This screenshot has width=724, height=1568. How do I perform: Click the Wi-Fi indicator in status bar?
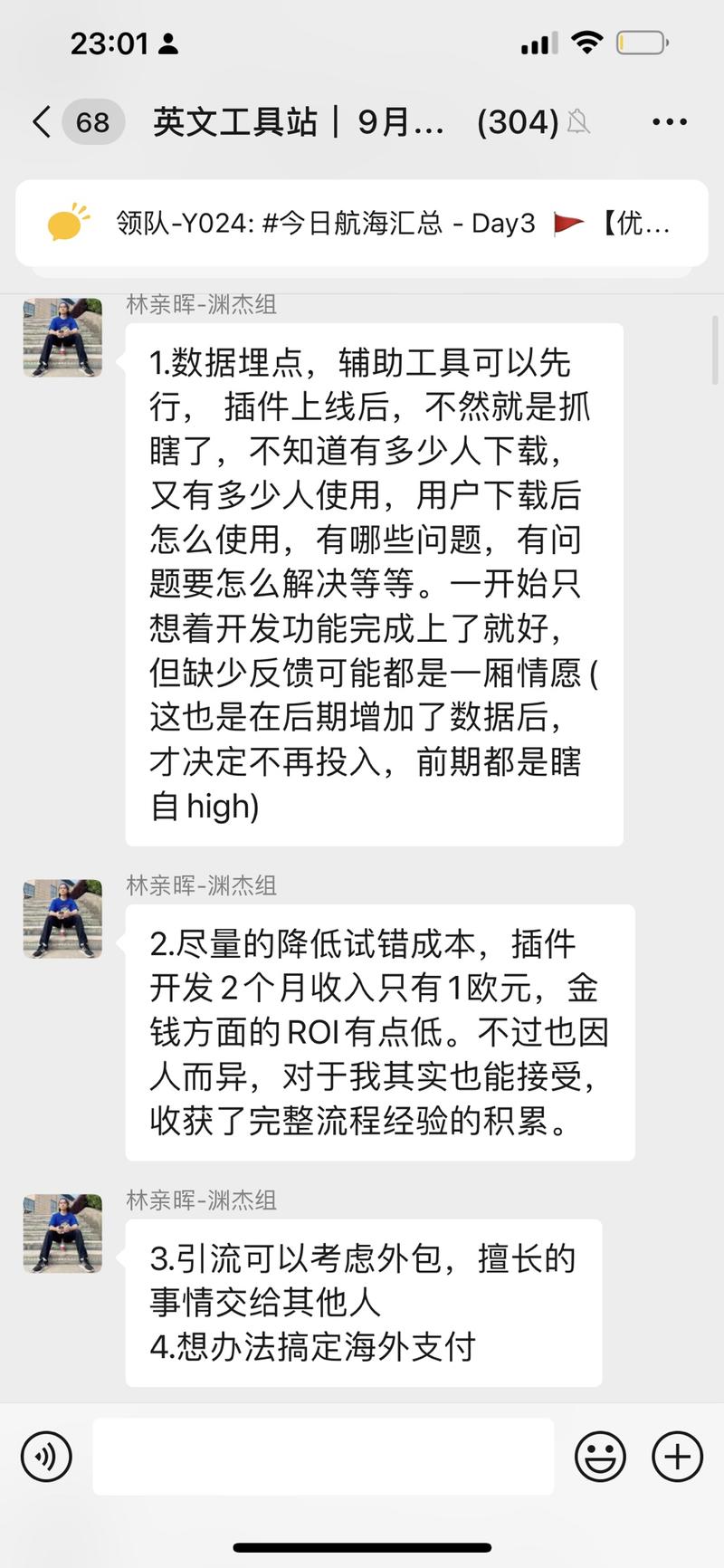tap(585, 41)
